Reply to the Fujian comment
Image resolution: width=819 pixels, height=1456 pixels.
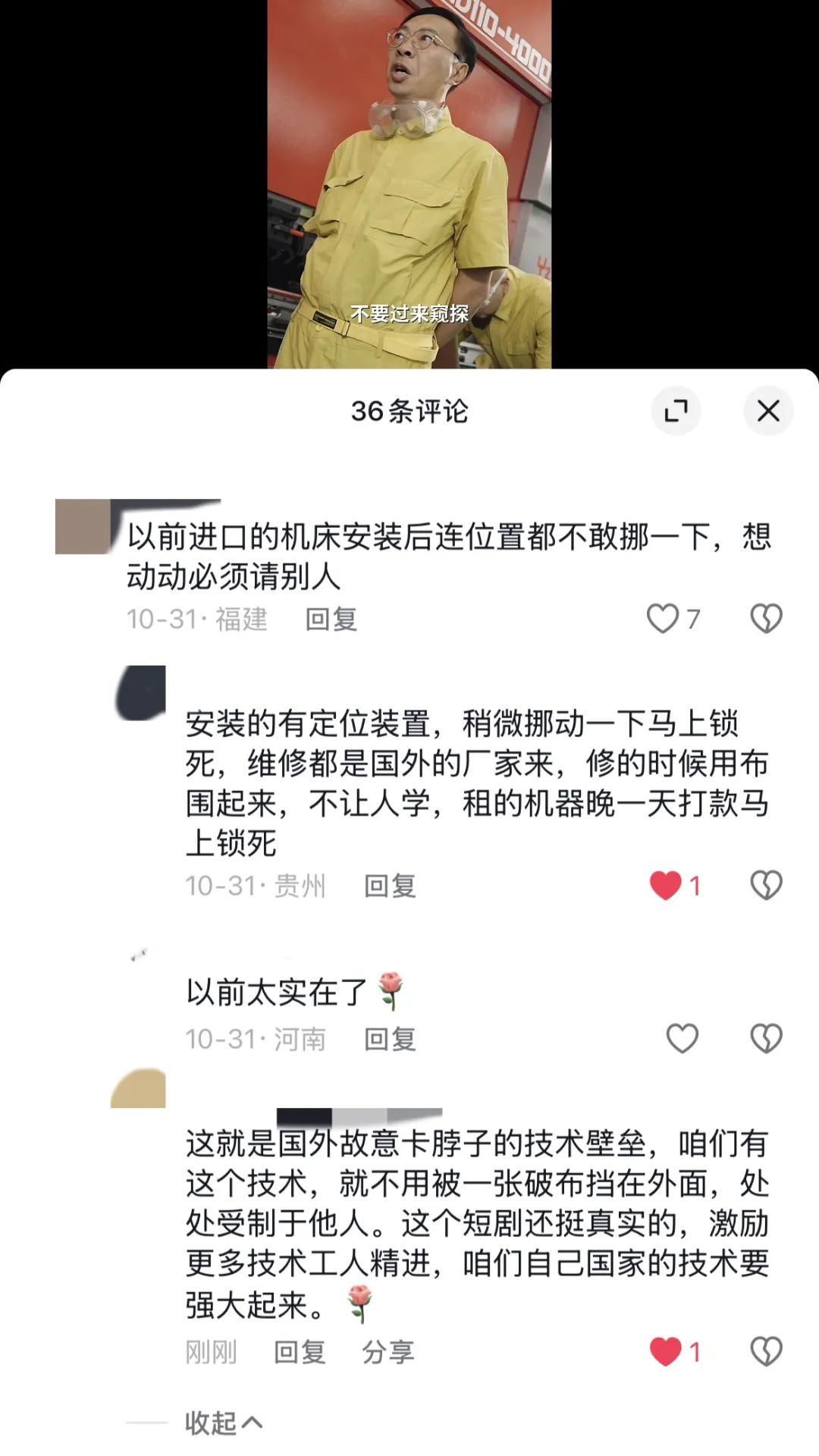(x=331, y=620)
